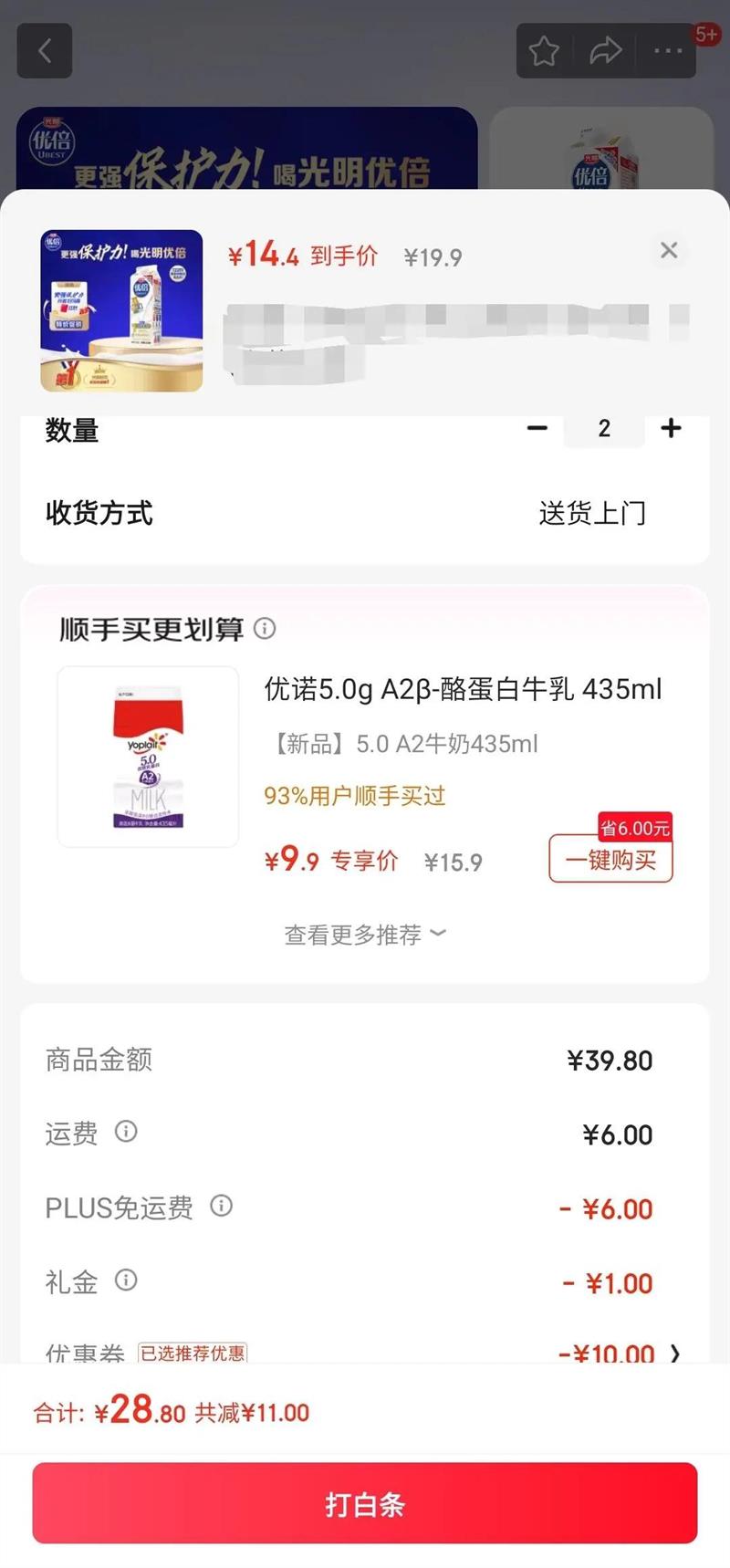Open info icon beside 顺手买更划算
Image resolution: width=730 pixels, height=1568 pixels.
[x=265, y=628]
